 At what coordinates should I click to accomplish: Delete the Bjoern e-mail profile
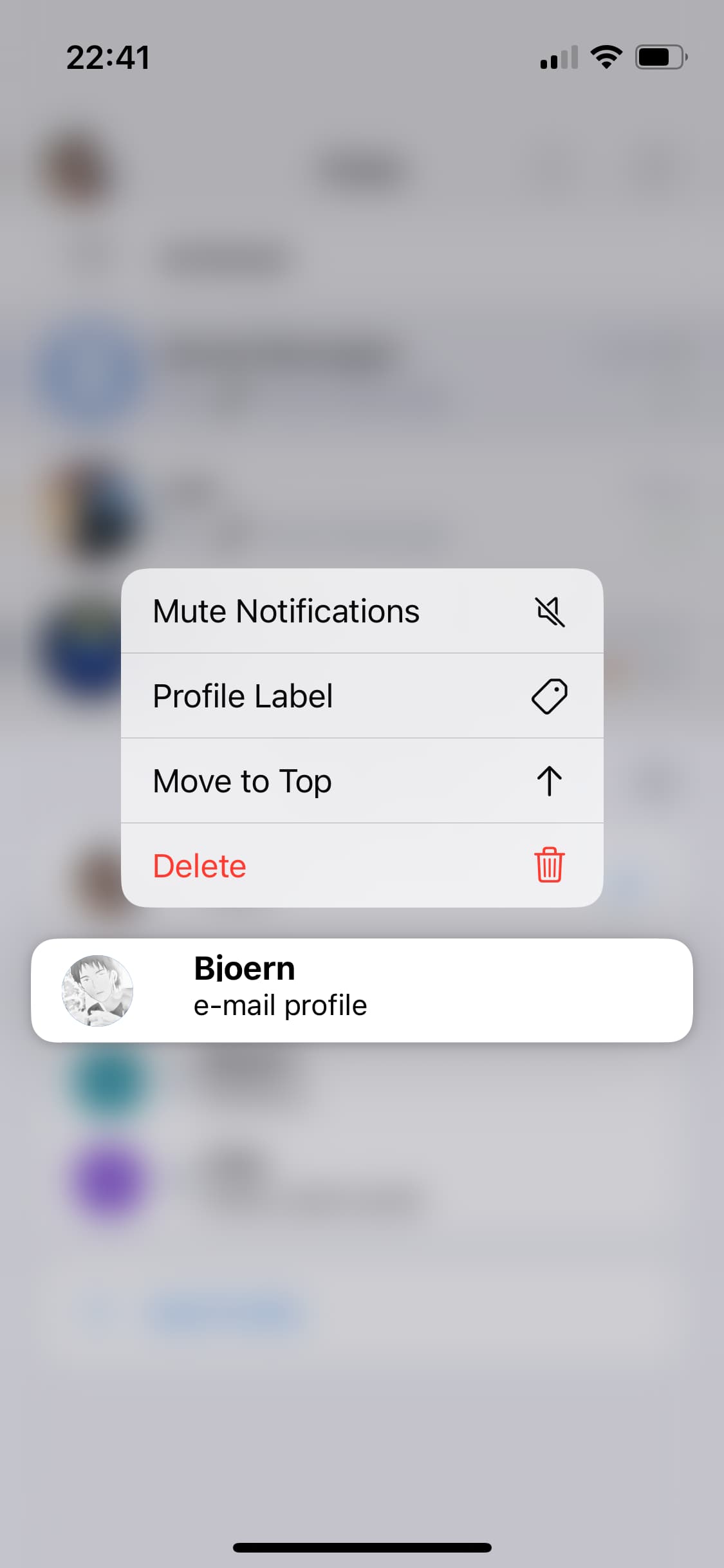(361, 866)
